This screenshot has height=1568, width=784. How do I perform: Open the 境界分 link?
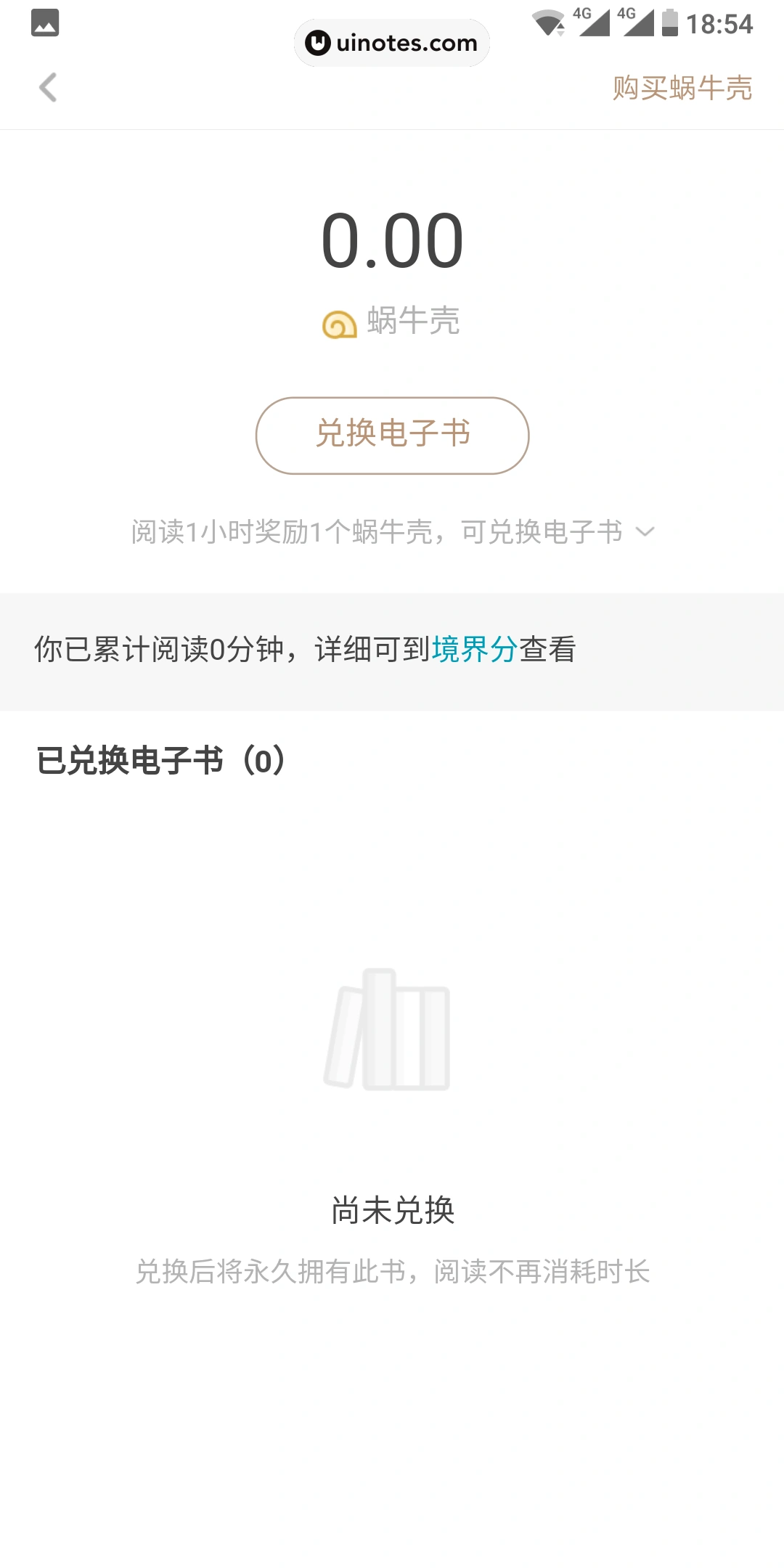pos(475,649)
